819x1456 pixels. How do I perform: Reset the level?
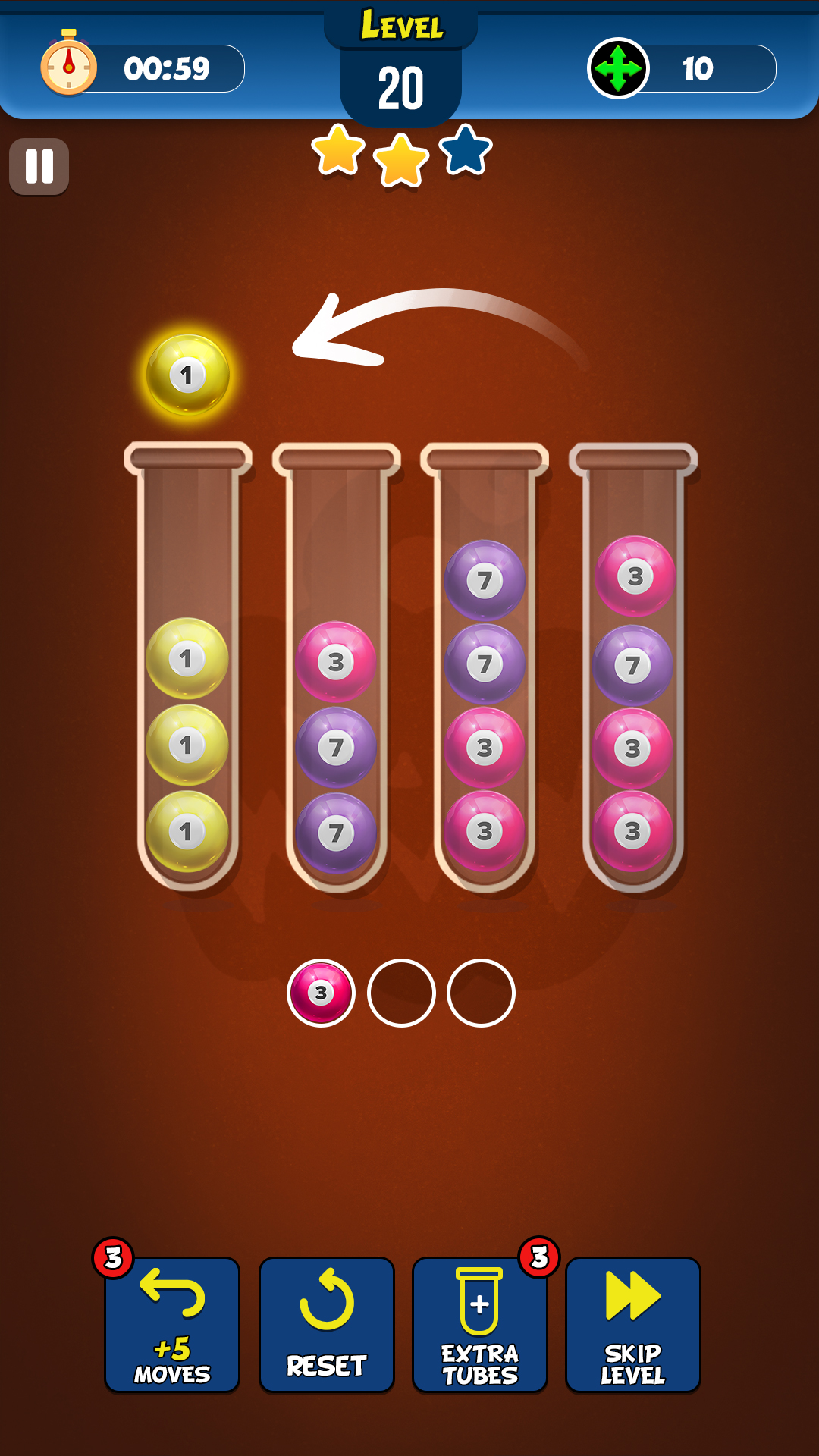[x=326, y=1325]
